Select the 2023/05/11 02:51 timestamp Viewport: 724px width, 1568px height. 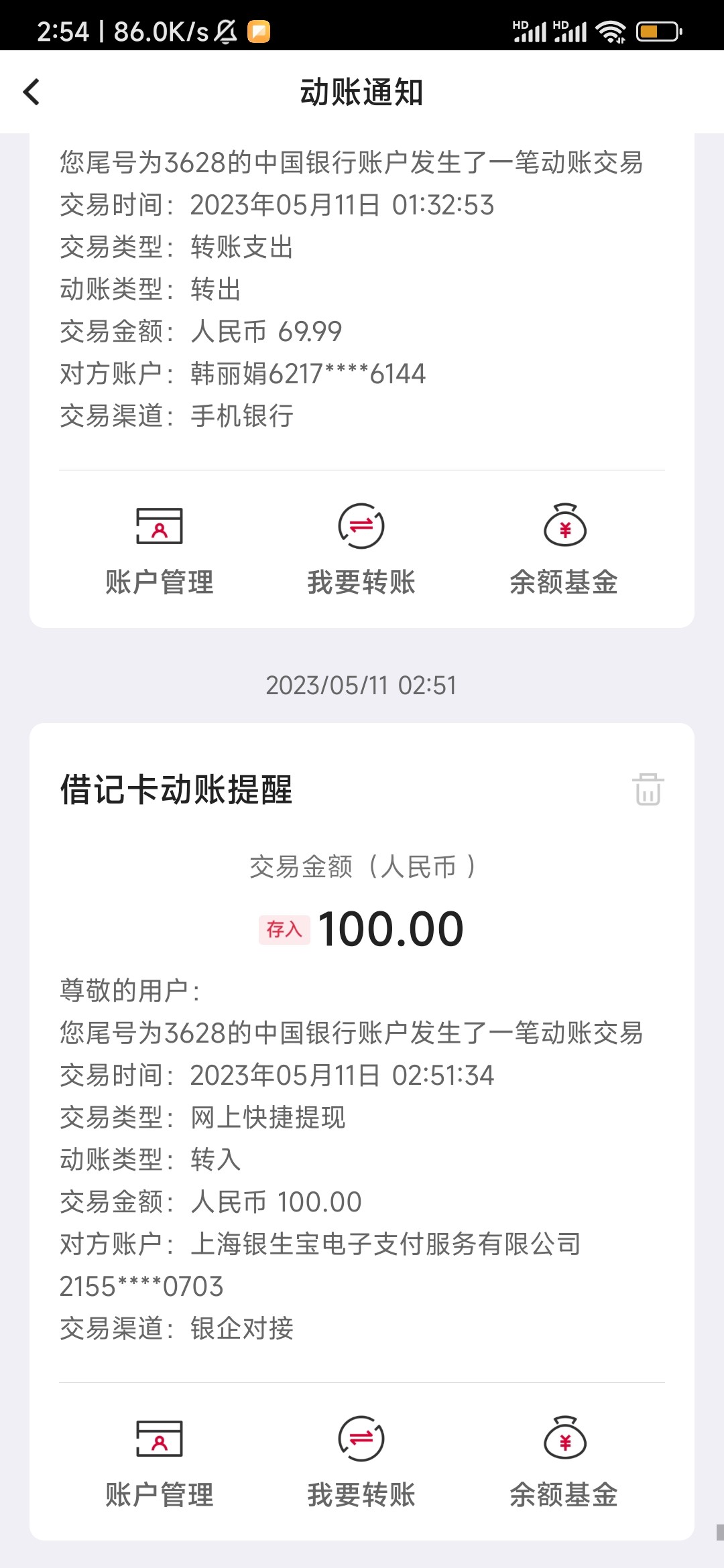point(362,685)
